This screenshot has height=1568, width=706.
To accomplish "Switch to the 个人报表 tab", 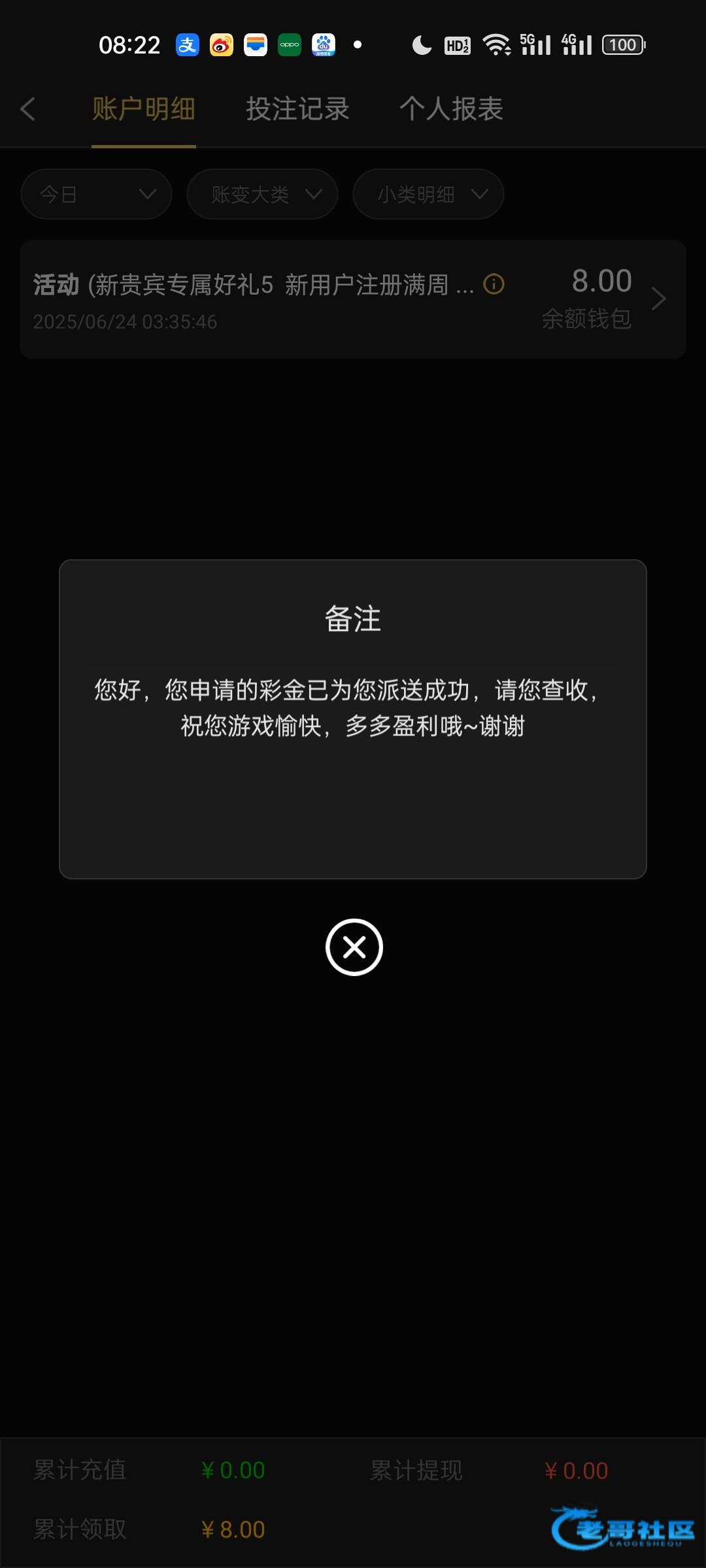I will tap(451, 109).
